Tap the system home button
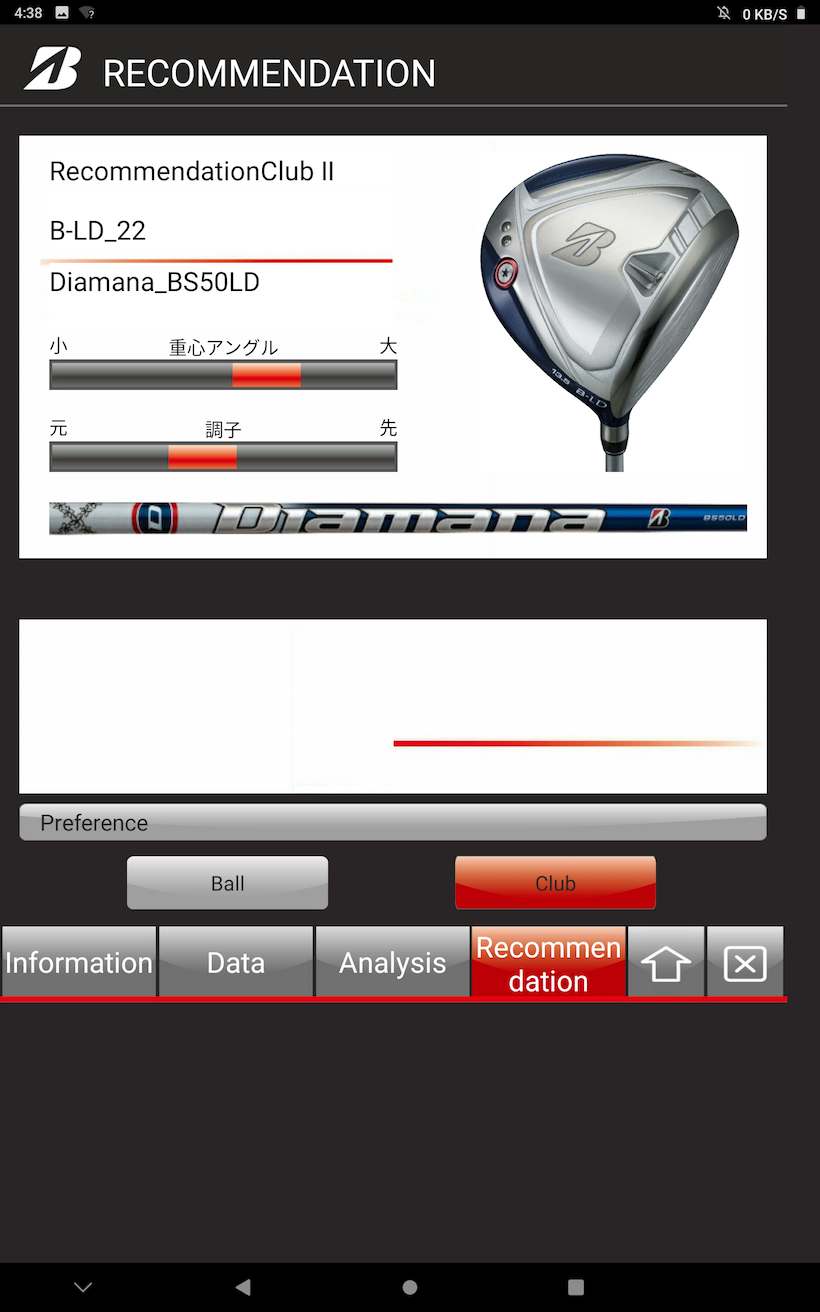Viewport: 820px width, 1312px height. click(409, 1287)
